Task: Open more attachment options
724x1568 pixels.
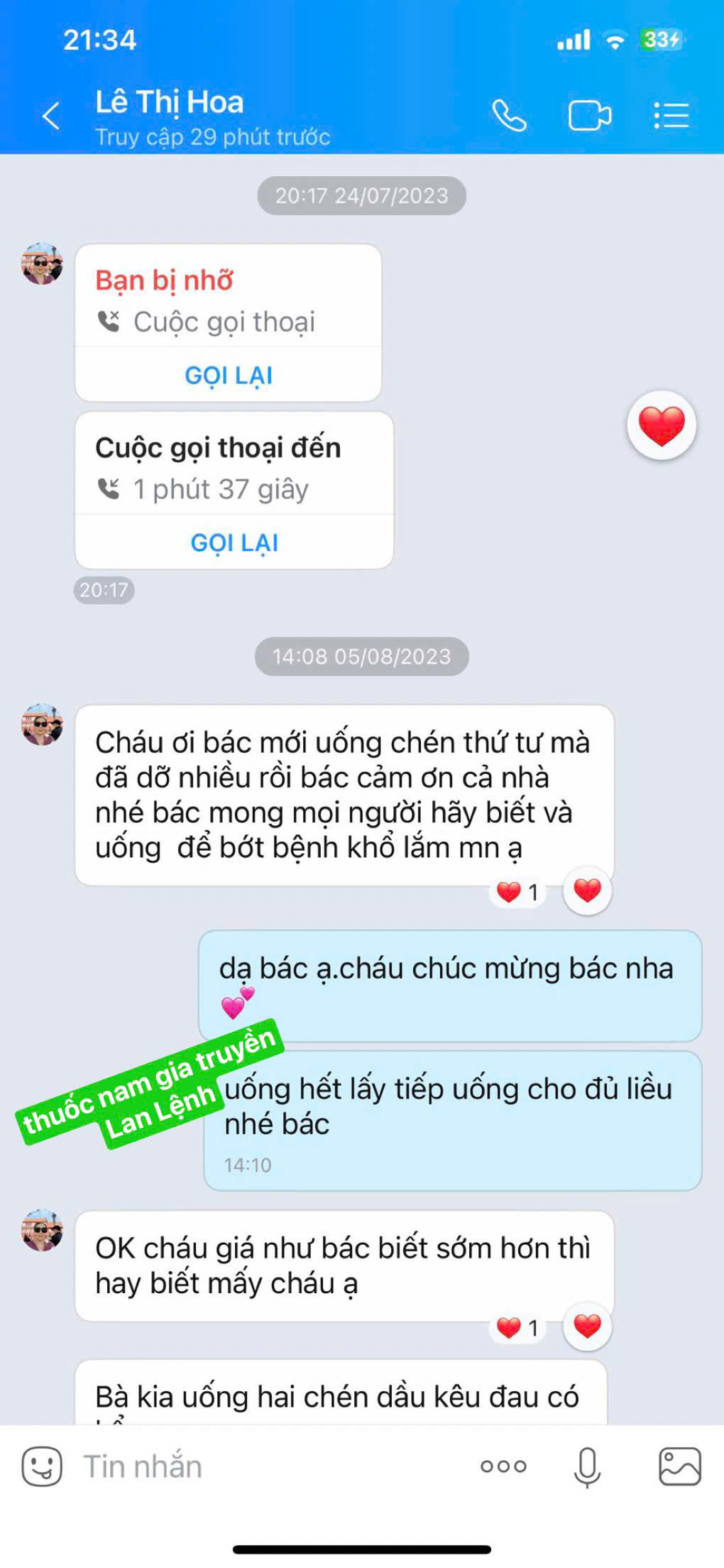Action: (x=503, y=1466)
